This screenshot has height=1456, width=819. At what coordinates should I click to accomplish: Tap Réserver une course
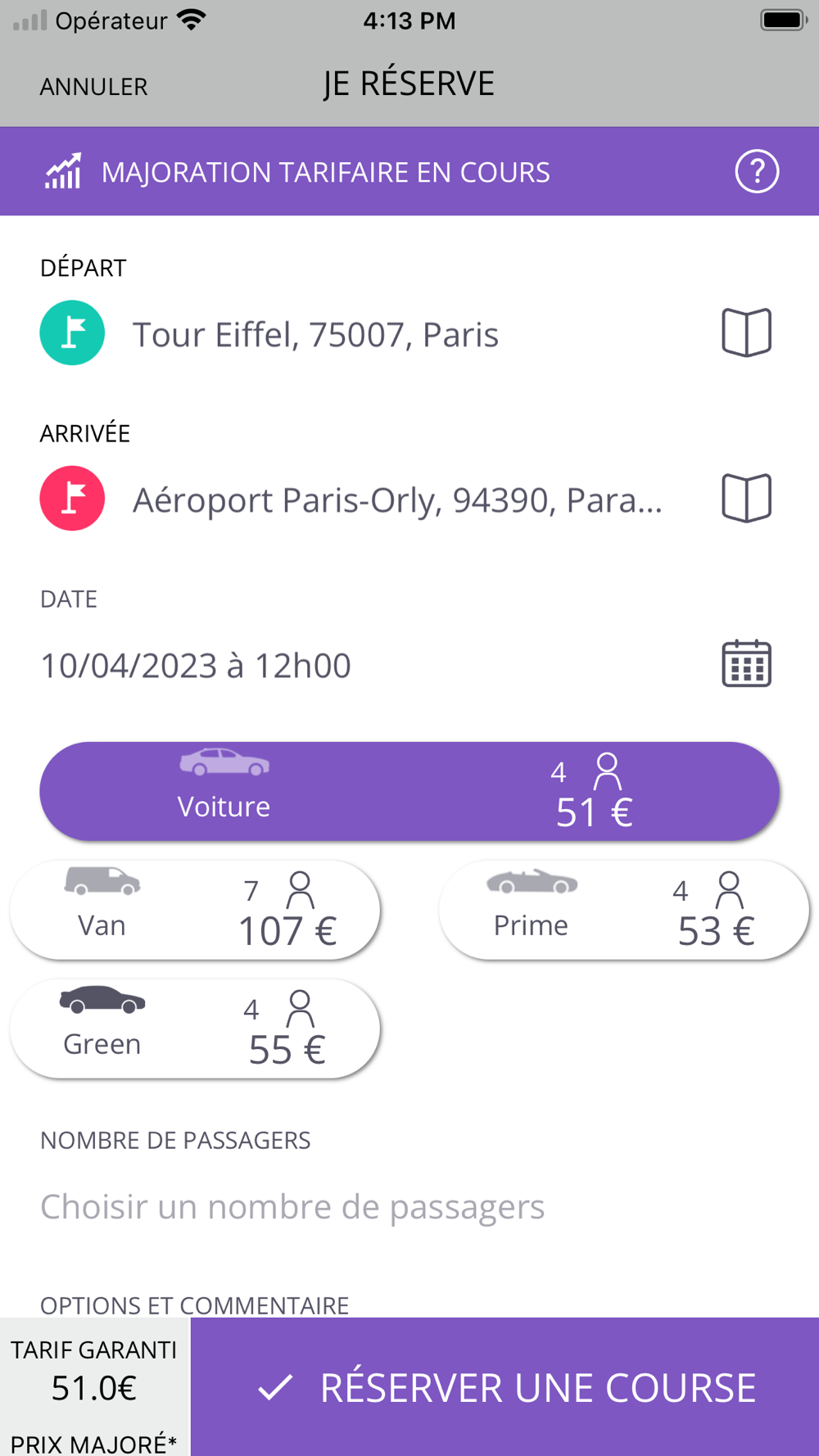(x=505, y=1386)
